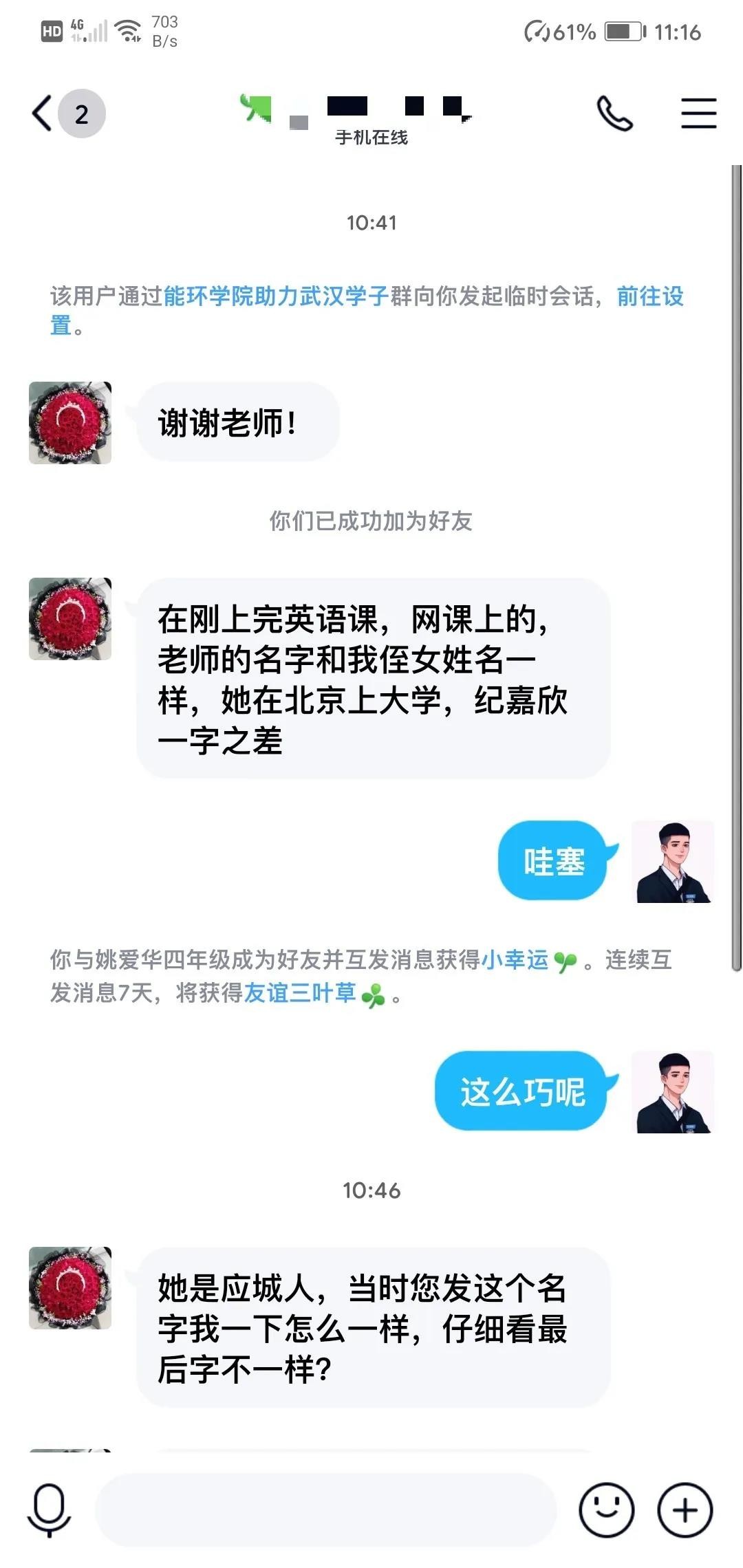Focus the message text field
Image resolution: width=743 pixels, height=1568 pixels.
325,1510
